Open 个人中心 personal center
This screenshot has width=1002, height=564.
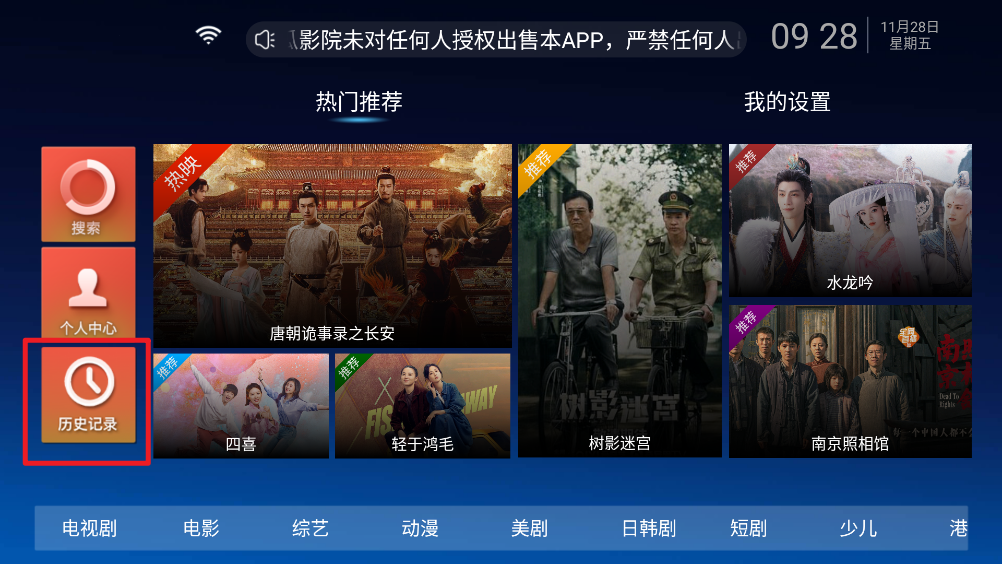pos(88,294)
